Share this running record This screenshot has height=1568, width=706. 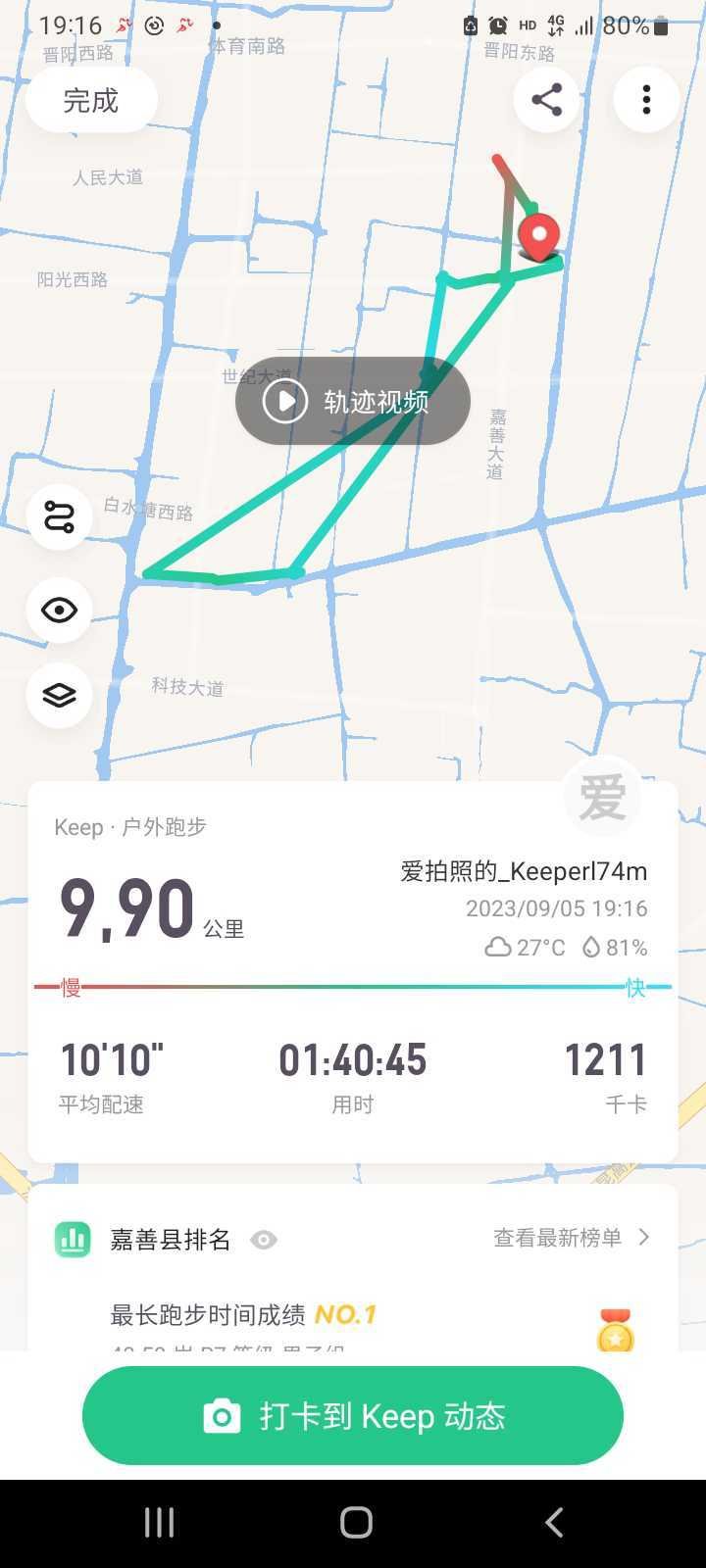(x=546, y=100)
